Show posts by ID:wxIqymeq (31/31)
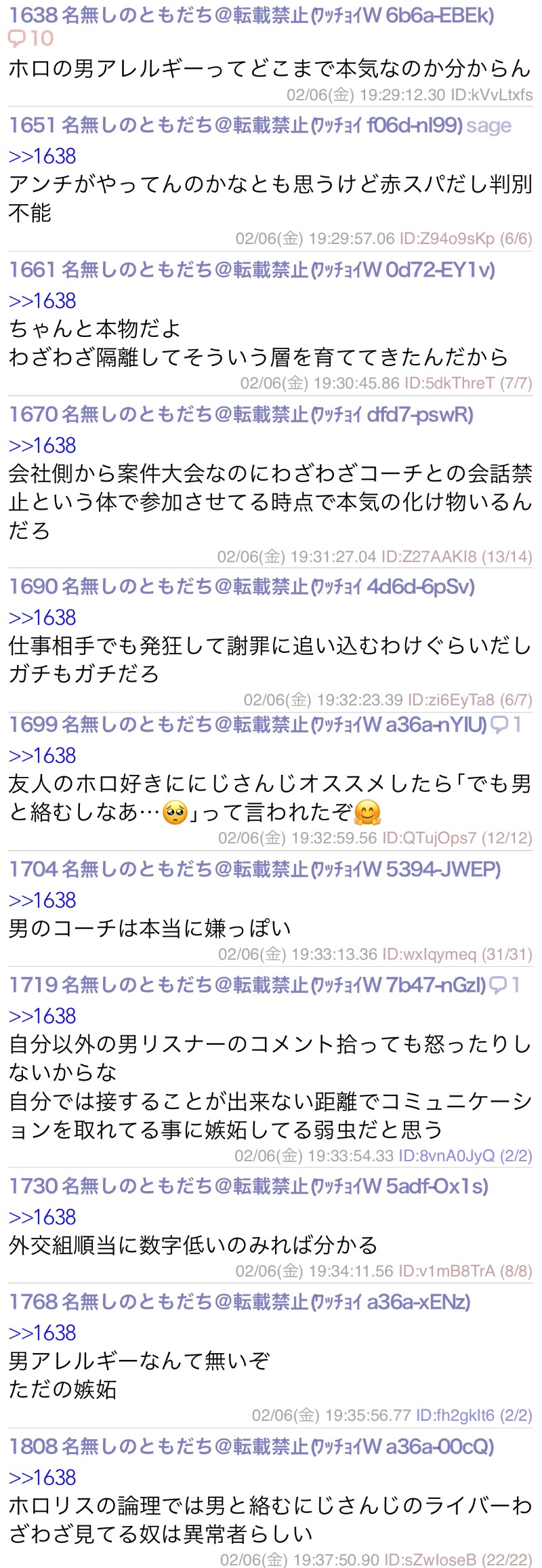 (457, 954)
